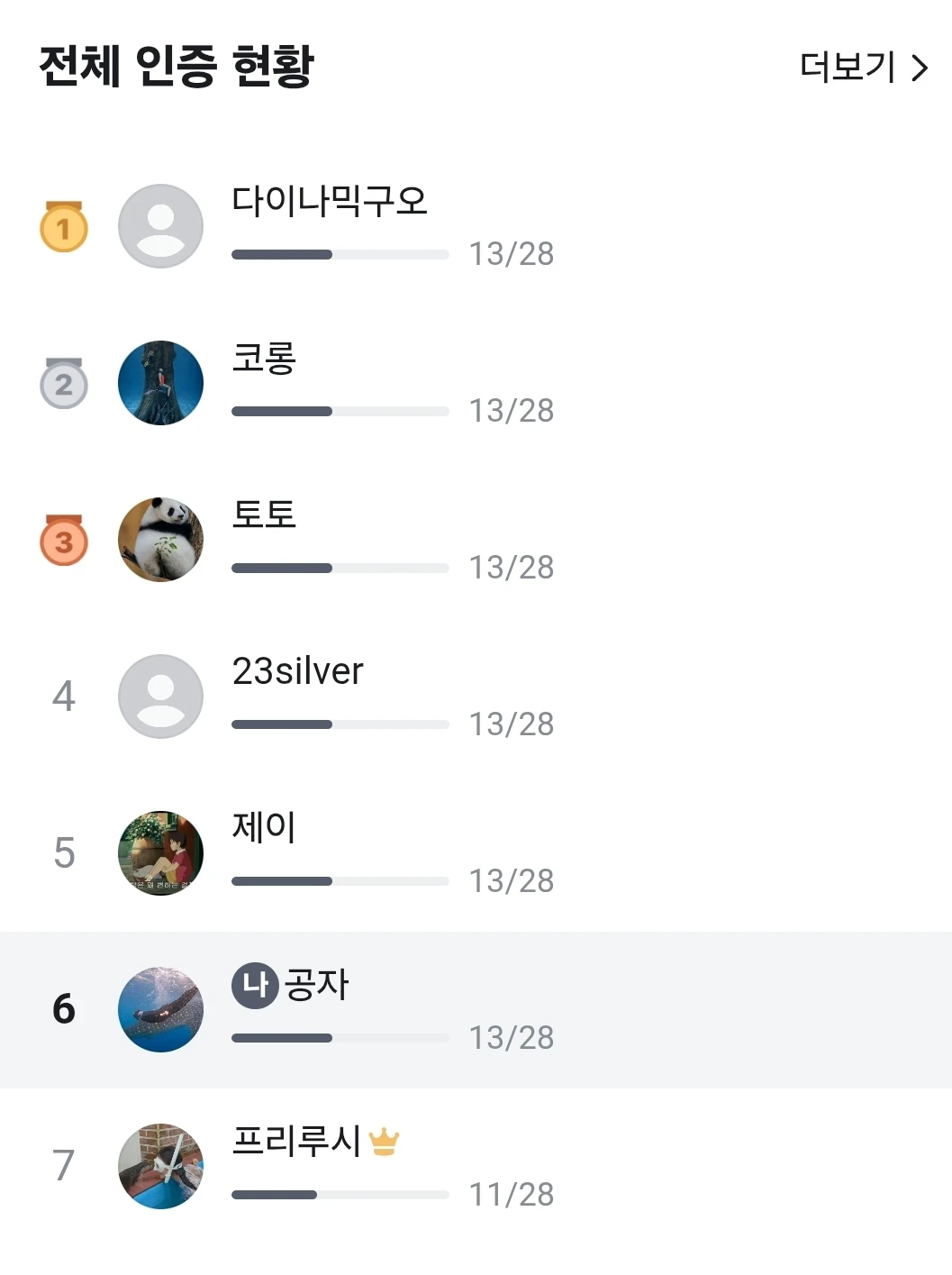Select 코롱 in the certification list
Image resolution: width=952 pixels, height=1275 pixels.
[476, 383]
